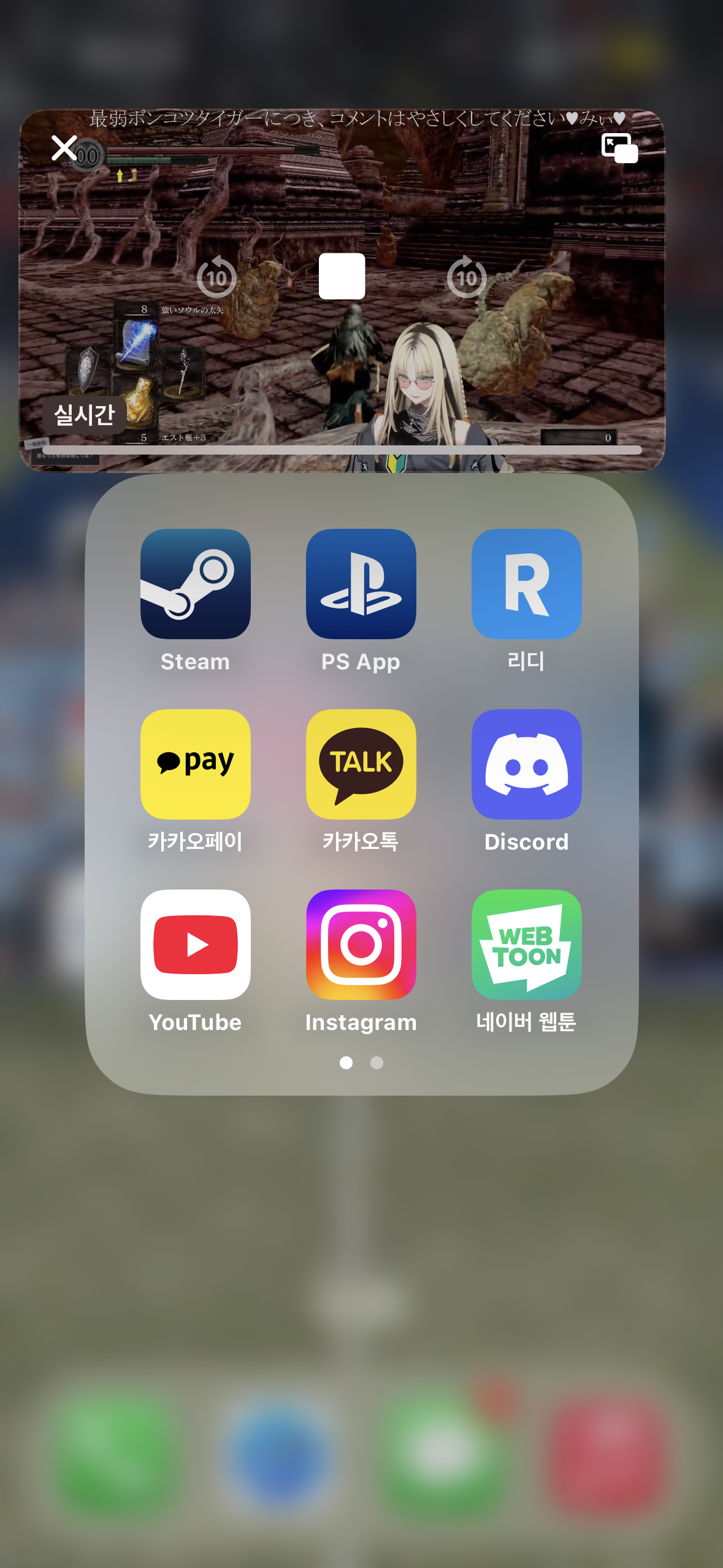
Task: Tap the folder page indicator dots
Action: coord(361,1063)
